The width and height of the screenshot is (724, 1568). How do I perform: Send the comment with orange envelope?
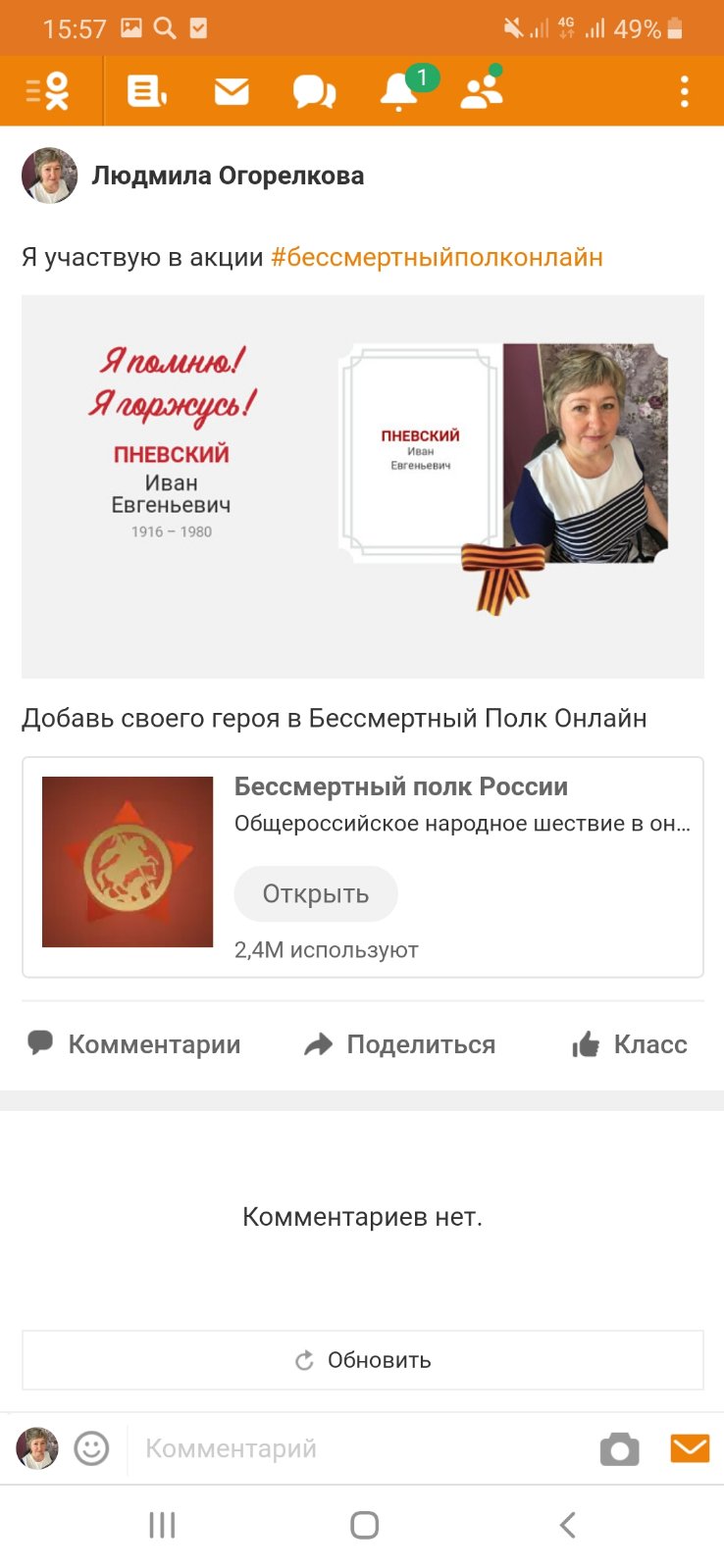(690, 1447)
